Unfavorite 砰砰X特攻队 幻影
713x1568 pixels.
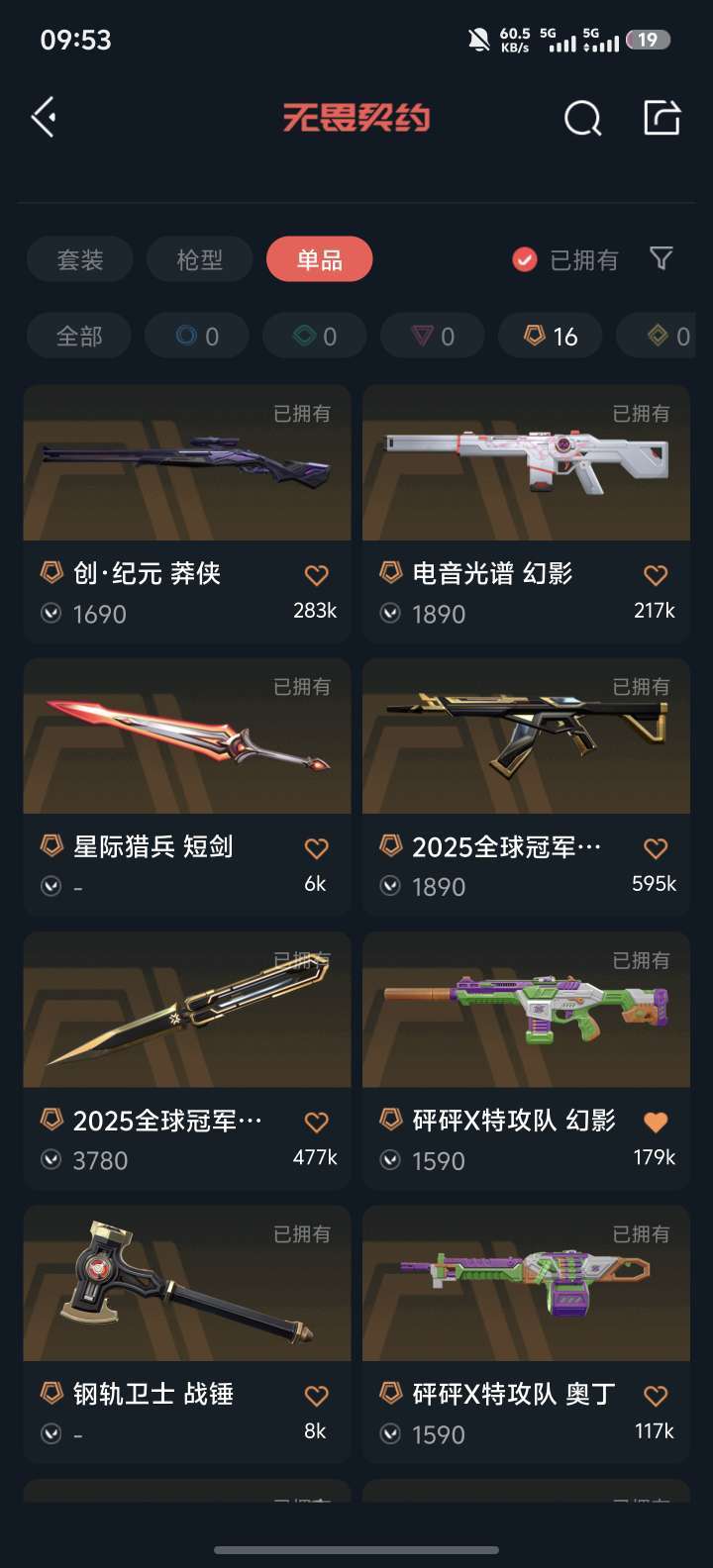click(656, 1121)
